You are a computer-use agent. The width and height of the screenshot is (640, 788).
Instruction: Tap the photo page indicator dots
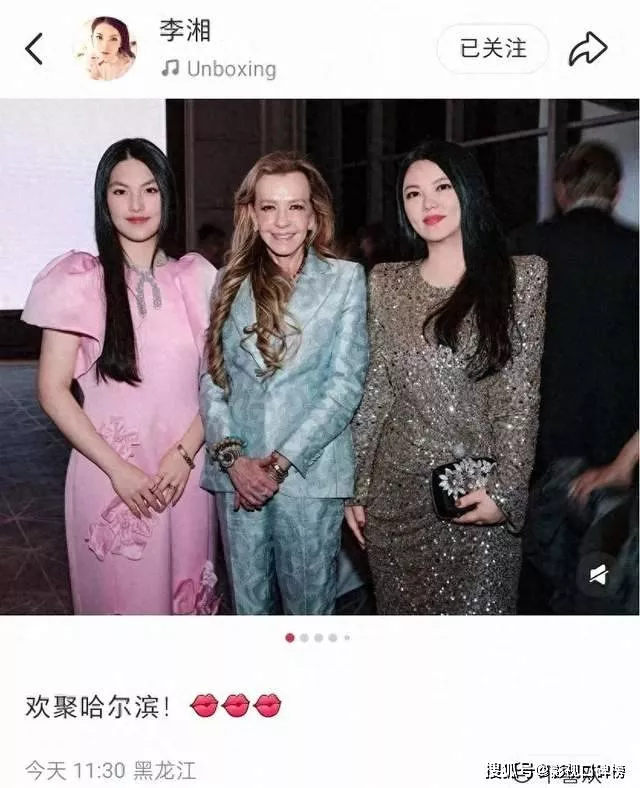(318, 637)
